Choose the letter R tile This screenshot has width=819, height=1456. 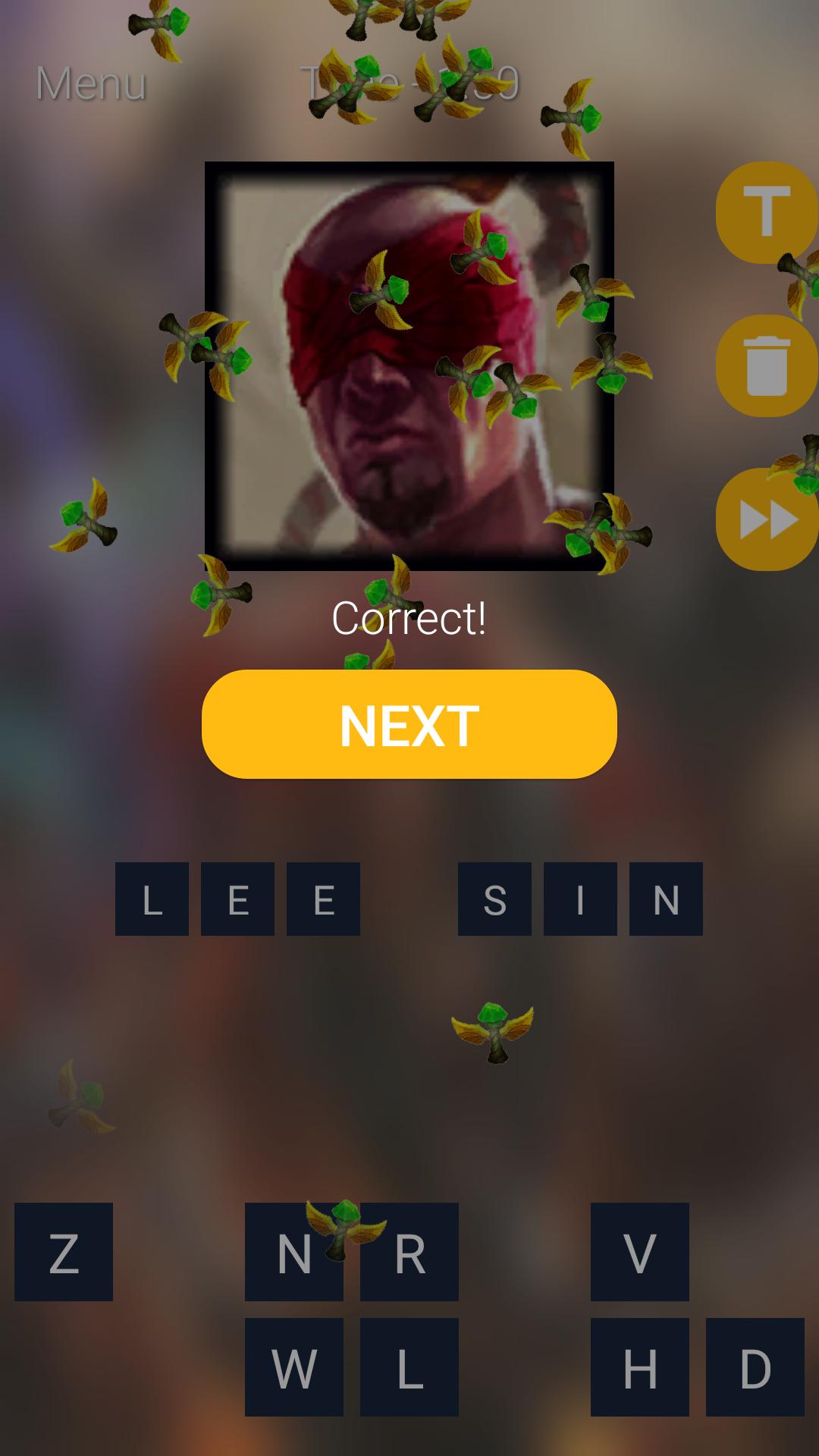pos(409,1252)
